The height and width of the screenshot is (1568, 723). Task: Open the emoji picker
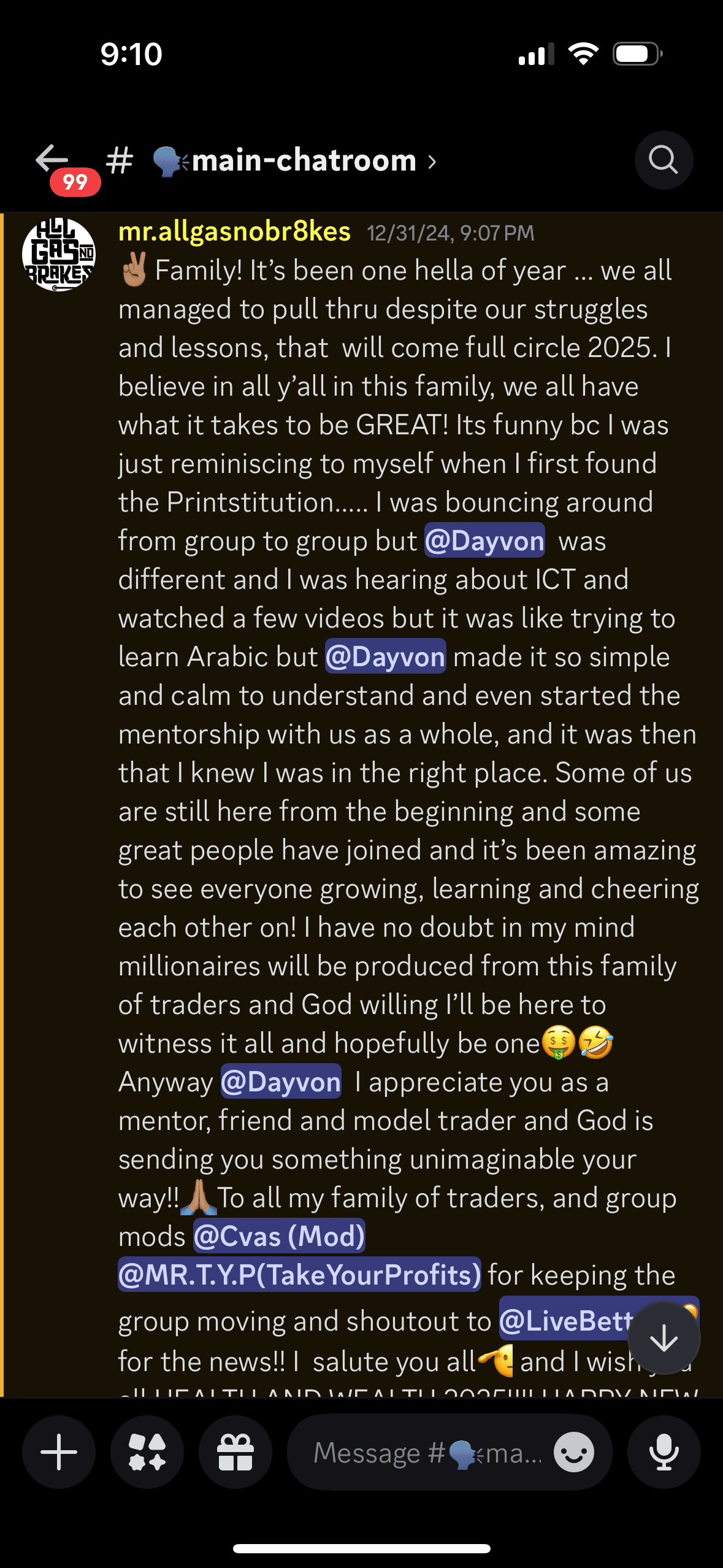574,1452
